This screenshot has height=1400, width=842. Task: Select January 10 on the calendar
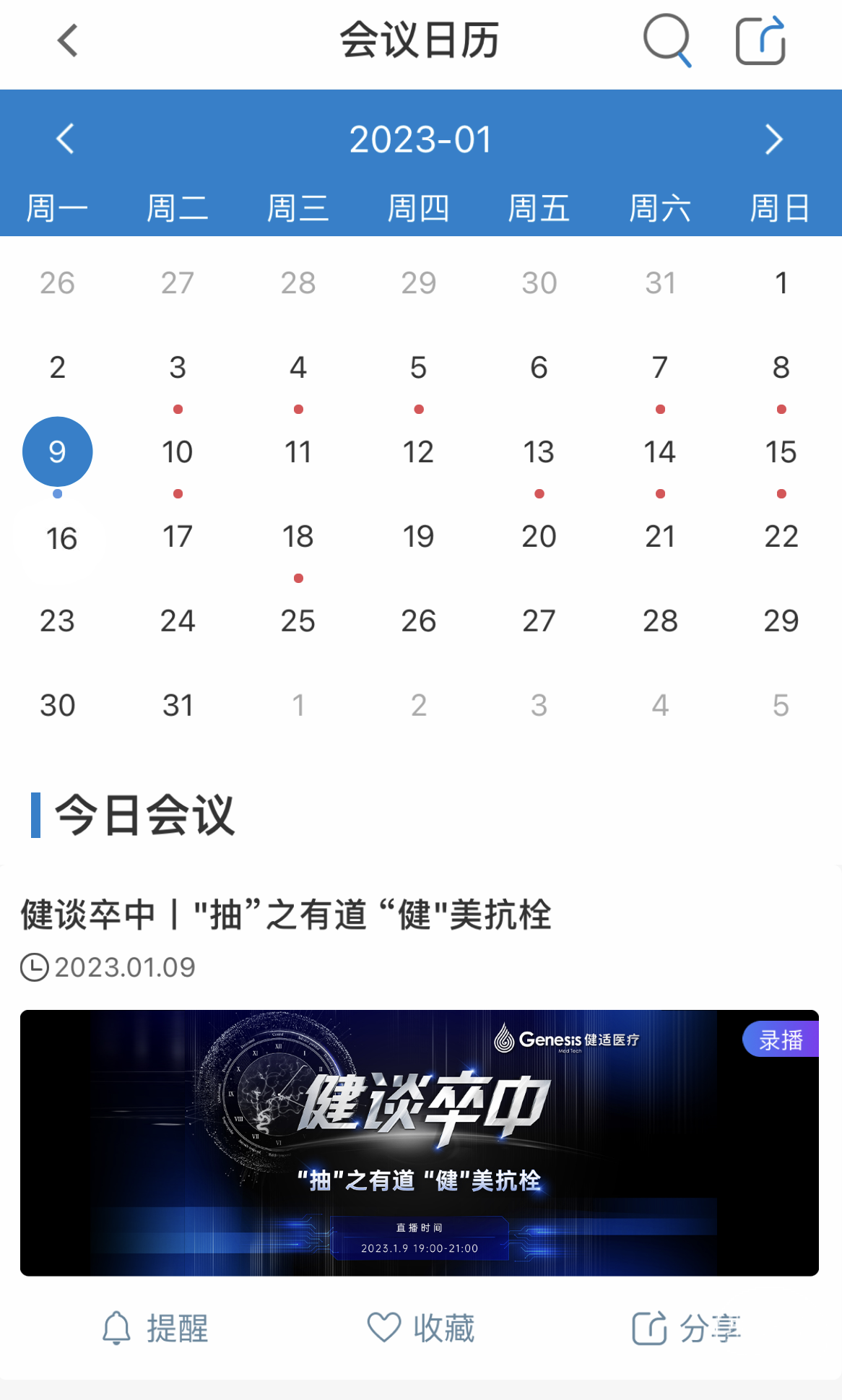click(178, 452)
